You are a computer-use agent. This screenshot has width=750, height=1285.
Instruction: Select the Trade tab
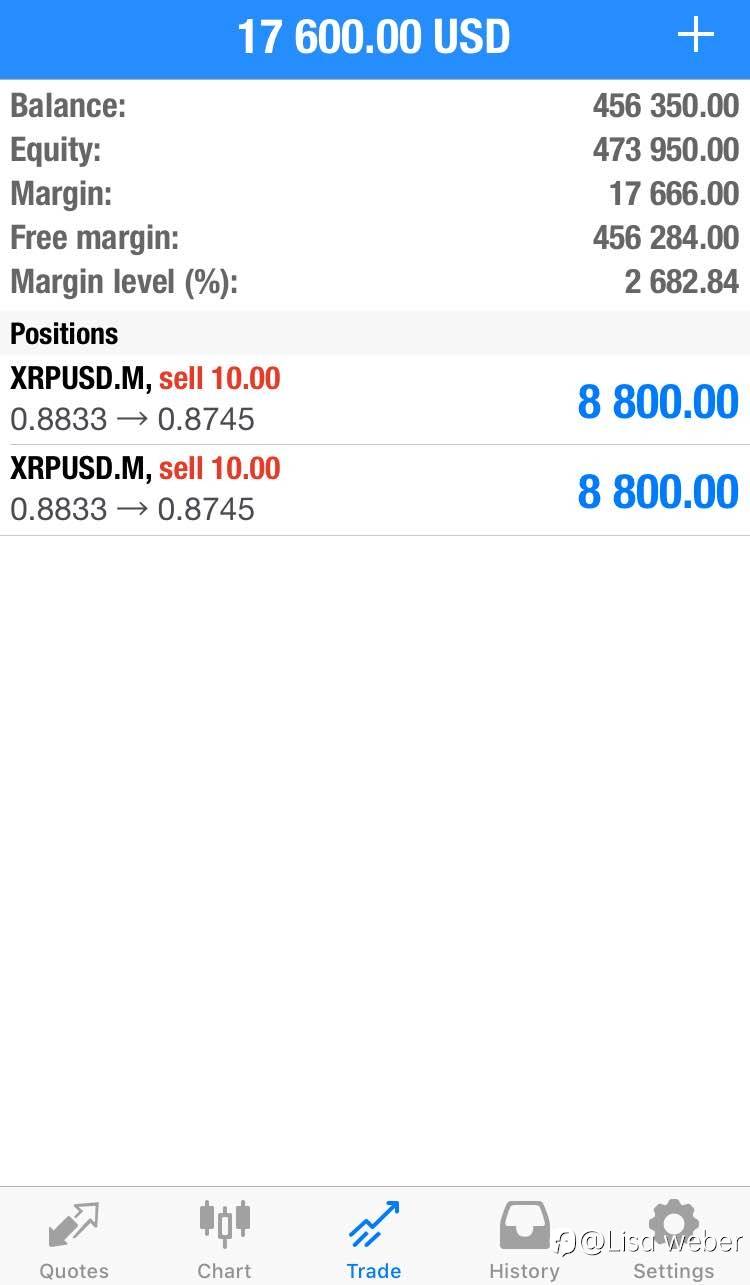point(374,1238)
